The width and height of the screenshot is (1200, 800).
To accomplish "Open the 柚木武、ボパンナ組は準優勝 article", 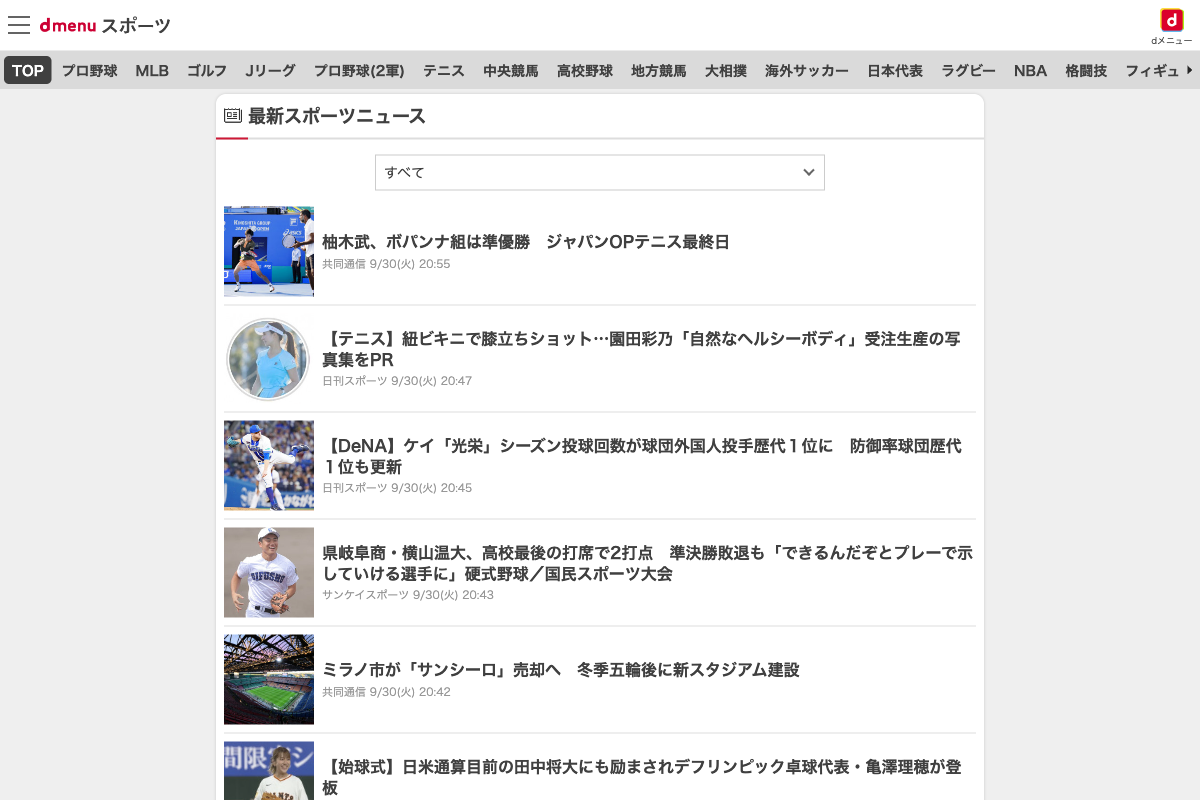I will pos(525,242).
